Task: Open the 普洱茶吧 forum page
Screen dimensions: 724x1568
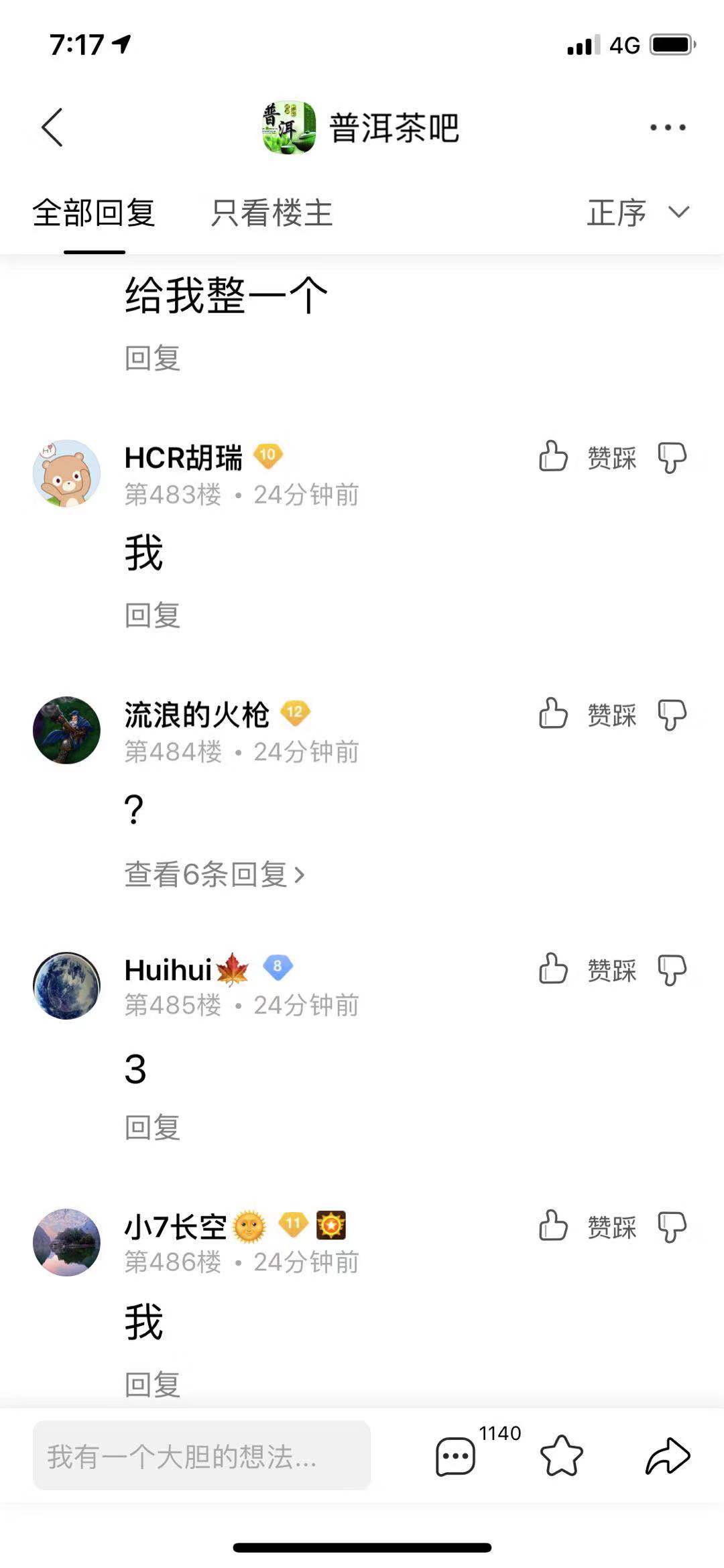Action: click(361, 127)
